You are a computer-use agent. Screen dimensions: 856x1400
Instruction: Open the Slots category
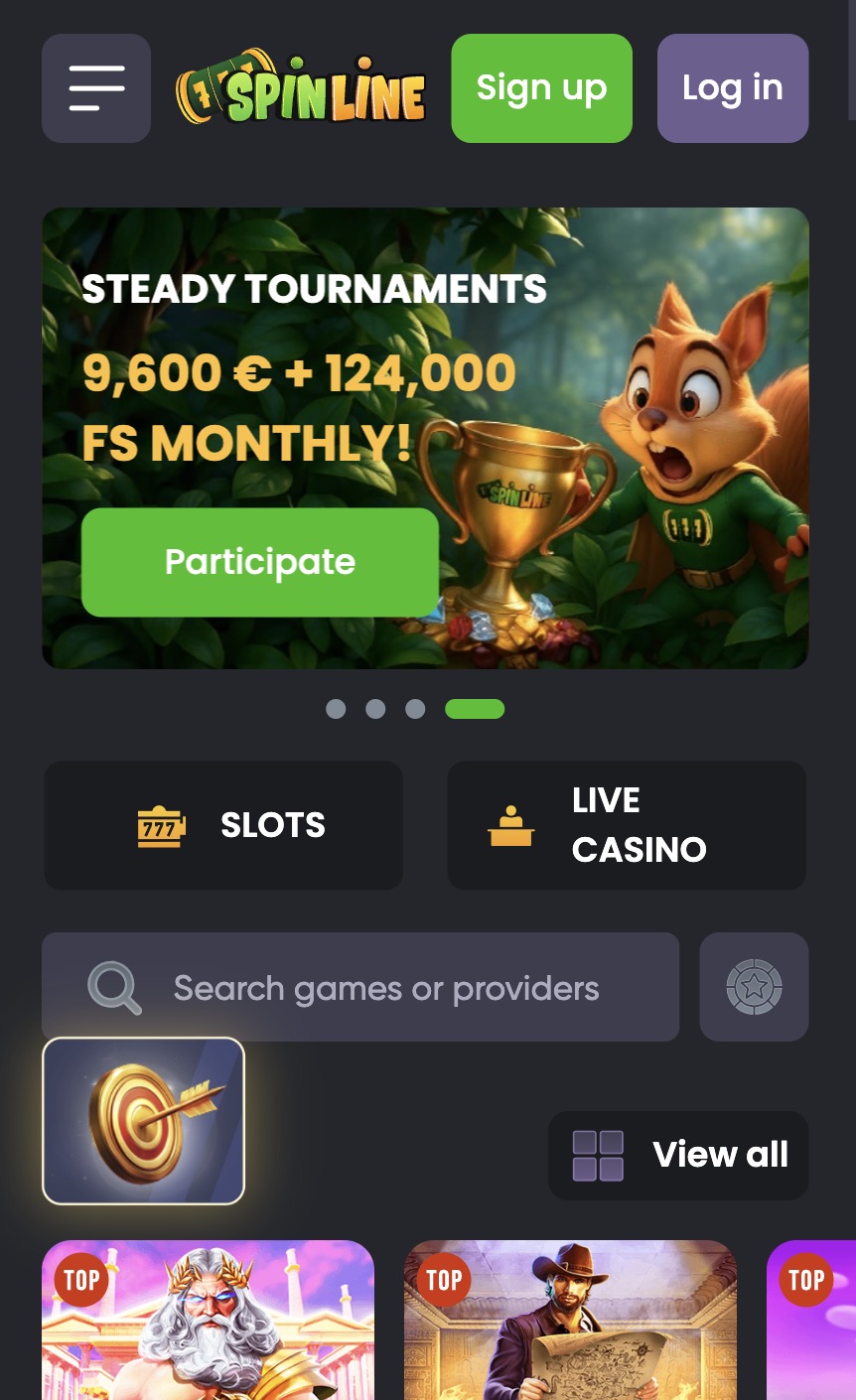[223, 825]
